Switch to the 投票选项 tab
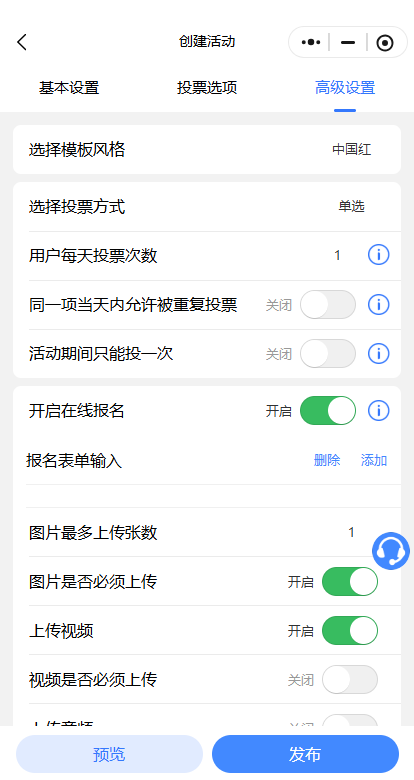The image size is (414, 780). point(207,88)
